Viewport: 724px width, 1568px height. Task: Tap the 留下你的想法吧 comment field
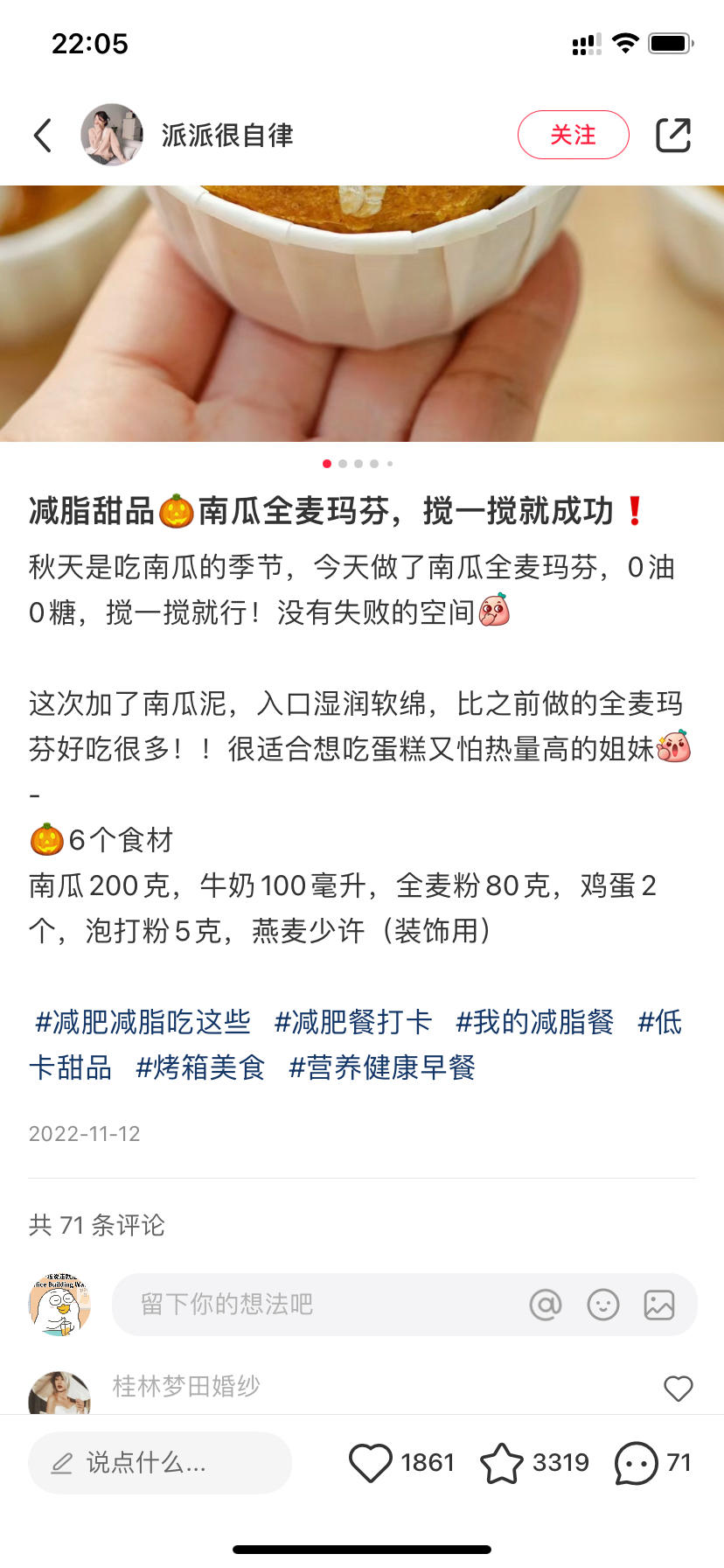coord(315,1305)
